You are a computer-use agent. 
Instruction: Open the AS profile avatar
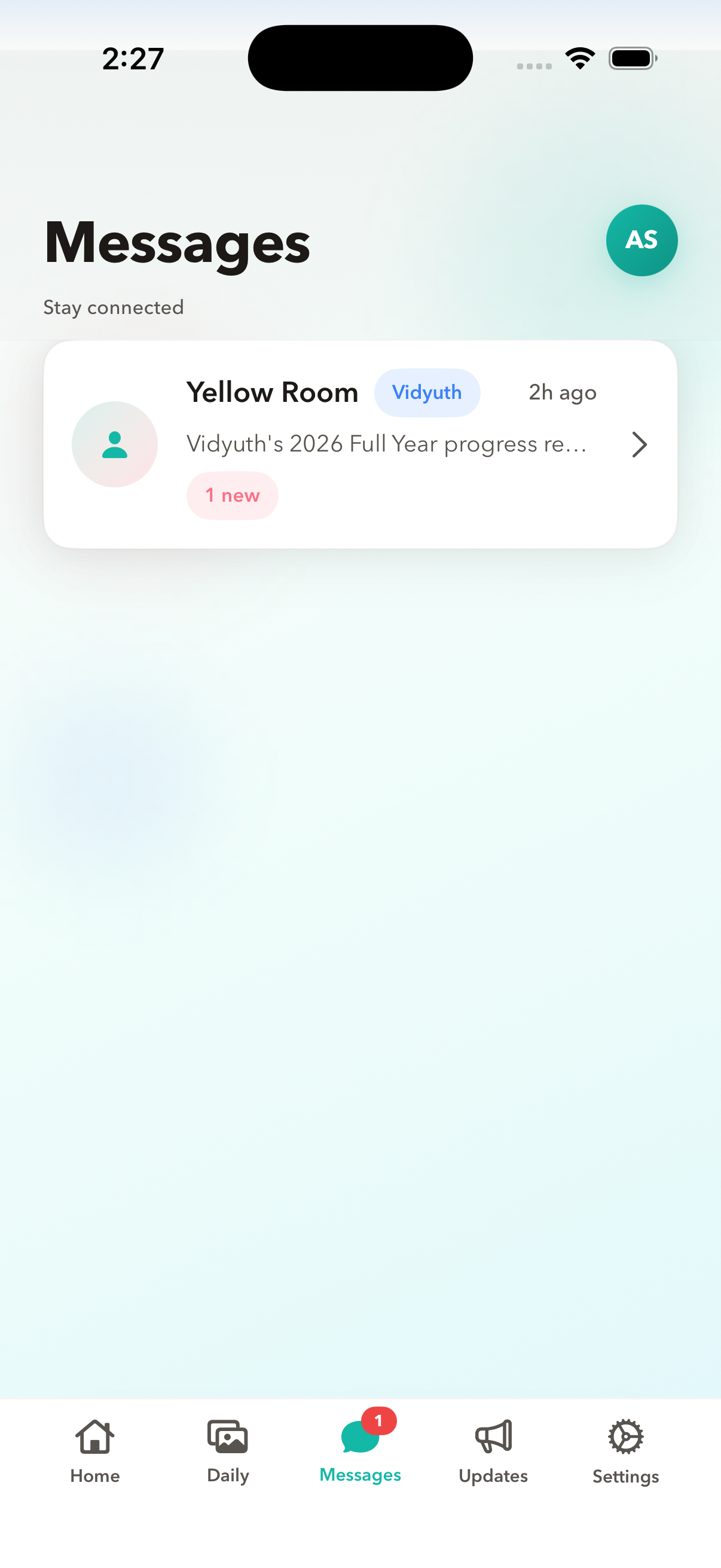tap(642, 240)
